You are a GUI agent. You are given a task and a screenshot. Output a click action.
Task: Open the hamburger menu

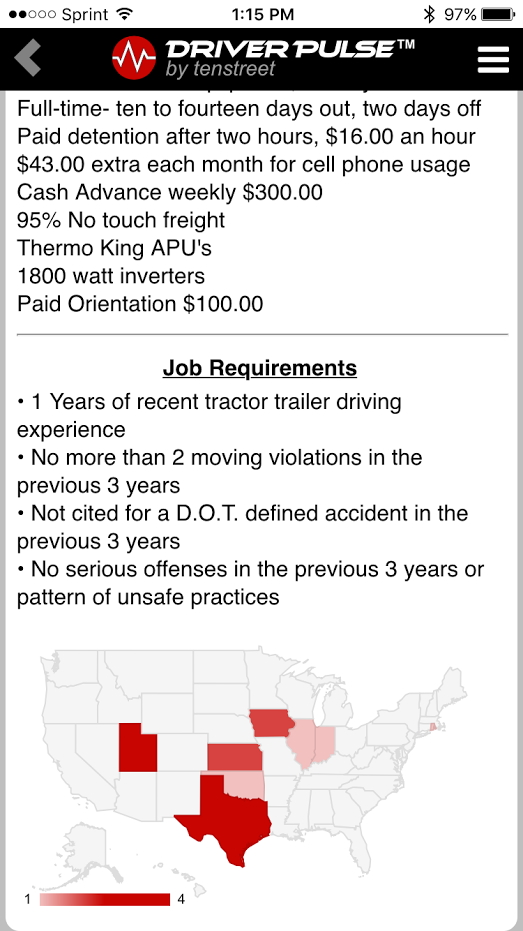(x=493, y=59)
